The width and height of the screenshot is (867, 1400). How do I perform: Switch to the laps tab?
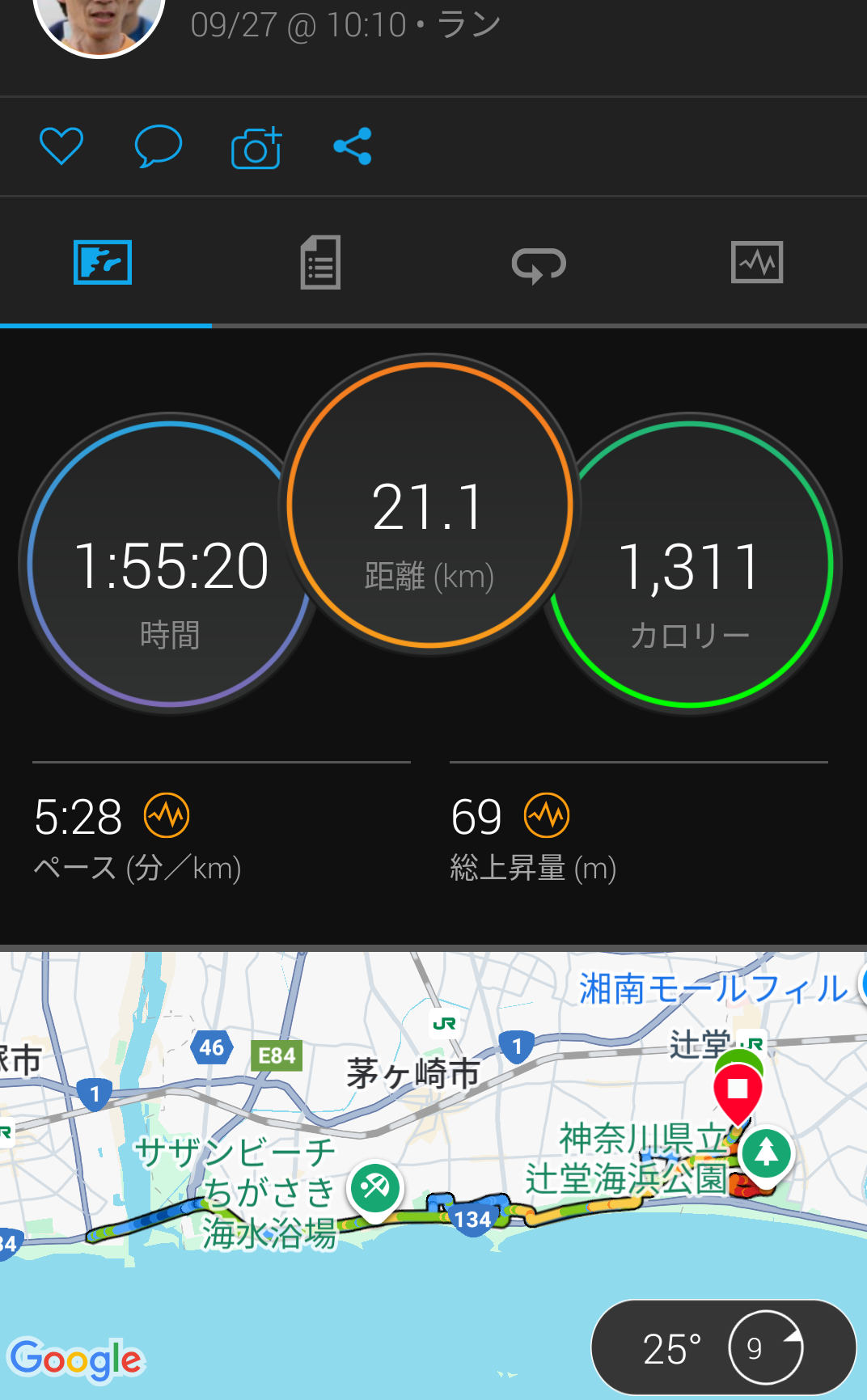pyautogui.click(x=539, y=264)
